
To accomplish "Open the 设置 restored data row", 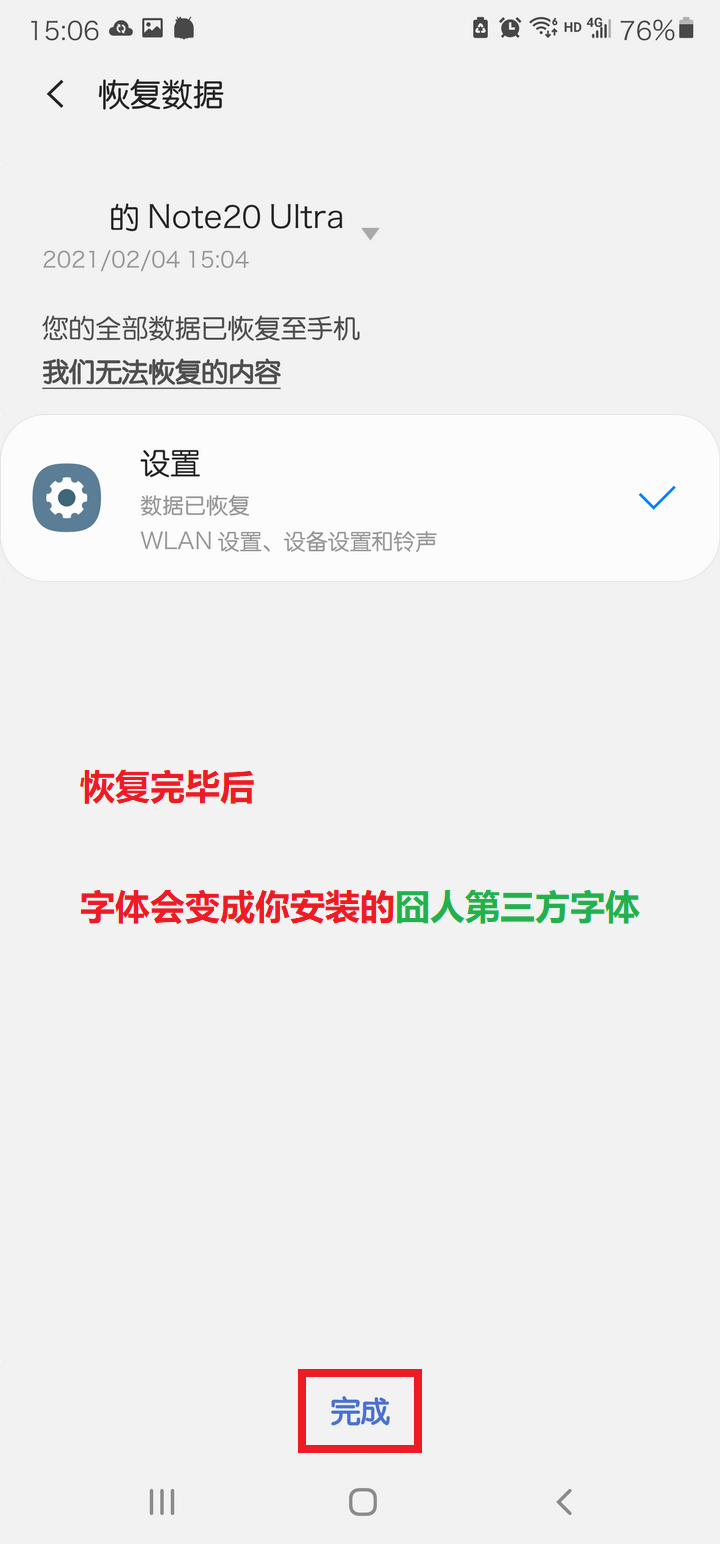I will pos(360,498).
